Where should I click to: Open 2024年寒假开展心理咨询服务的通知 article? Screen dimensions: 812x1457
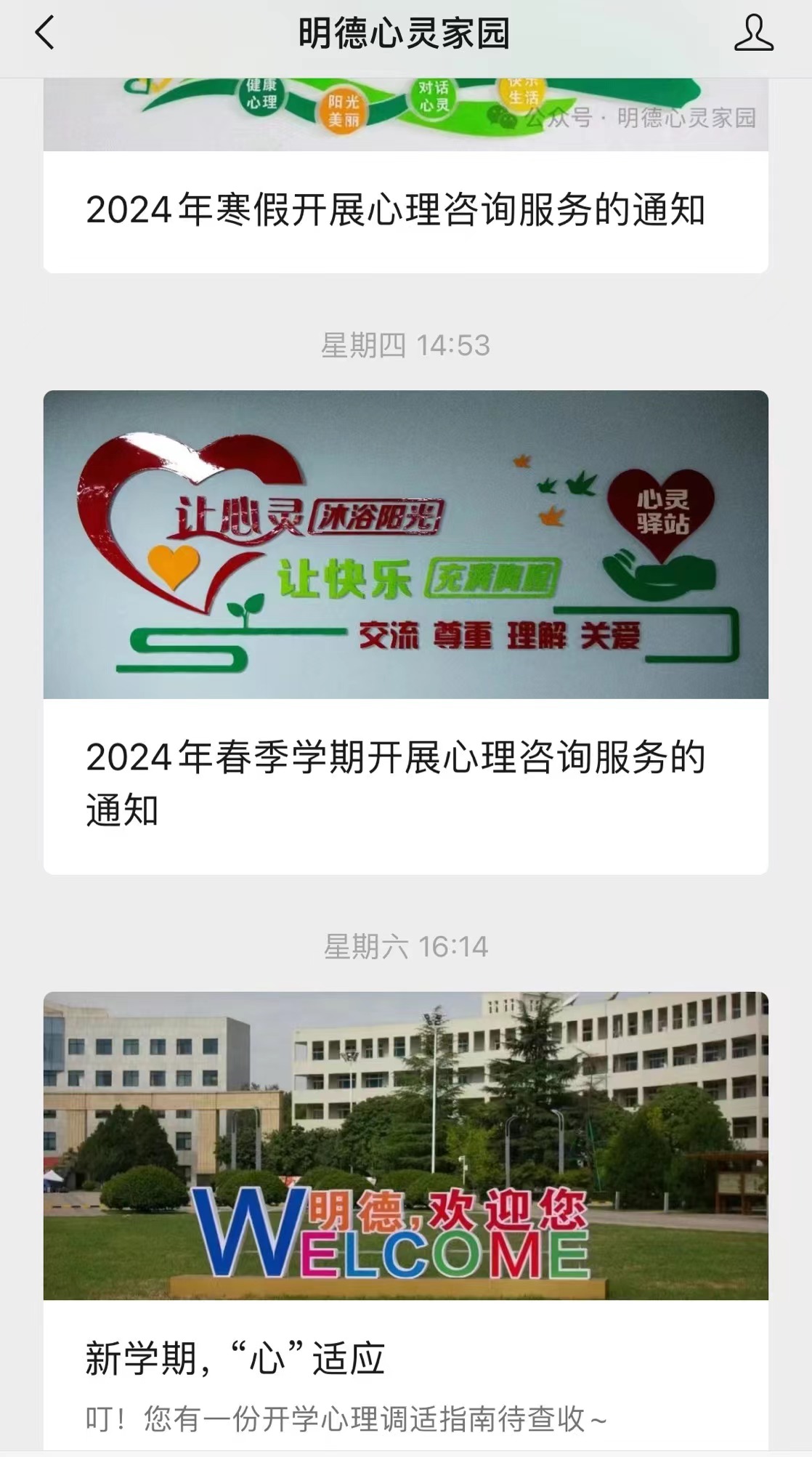click(x=396, y=210)
